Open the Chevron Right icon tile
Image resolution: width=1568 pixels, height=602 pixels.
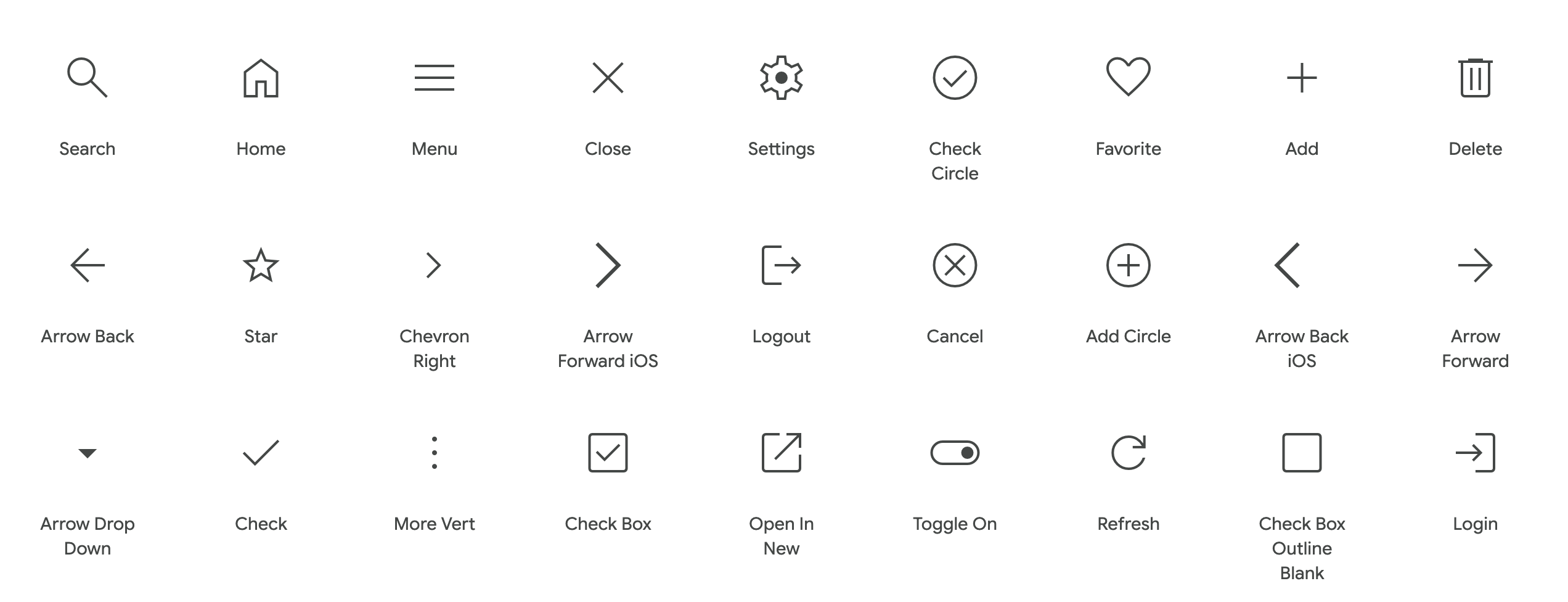coord(435,266)
